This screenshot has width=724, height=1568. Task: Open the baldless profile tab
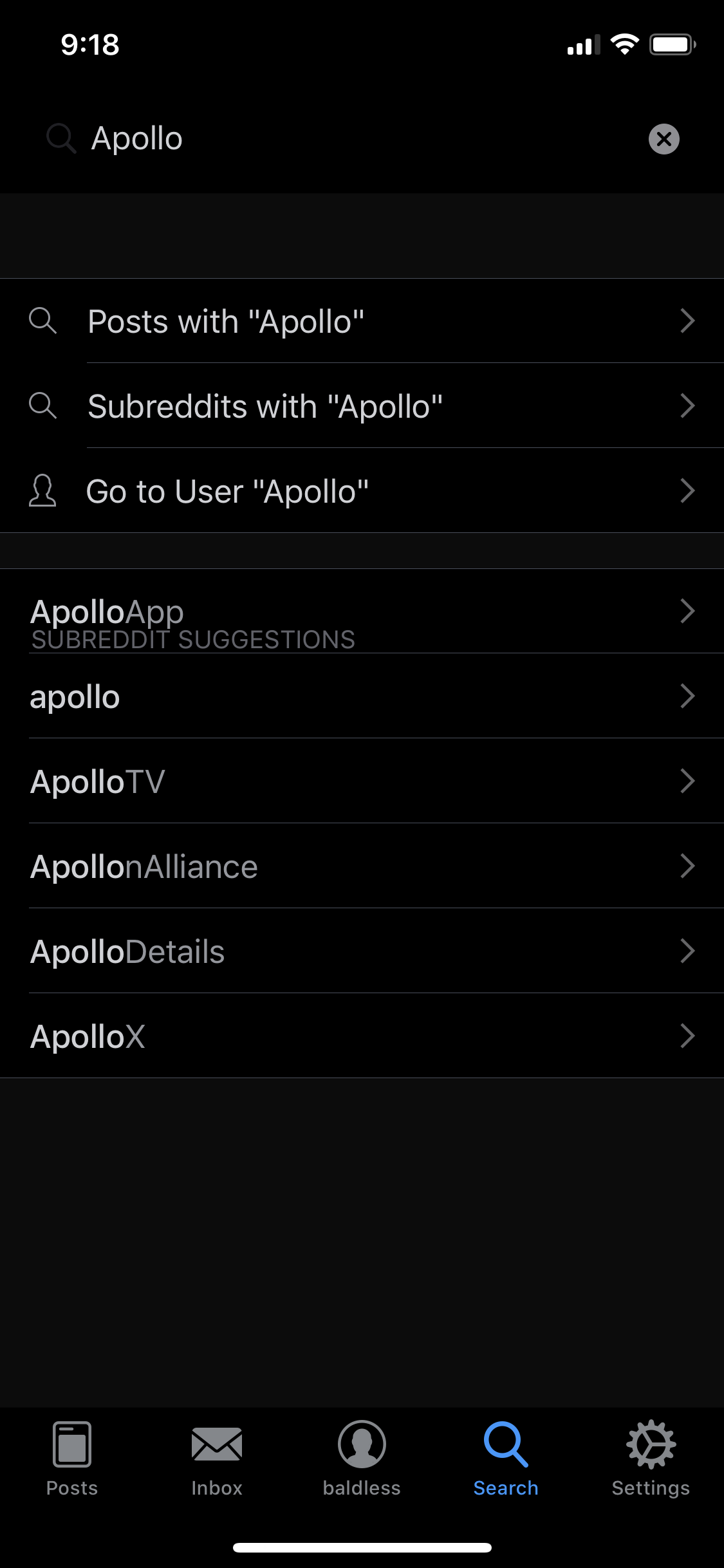pyautogui.click(x=362, y=1459)
